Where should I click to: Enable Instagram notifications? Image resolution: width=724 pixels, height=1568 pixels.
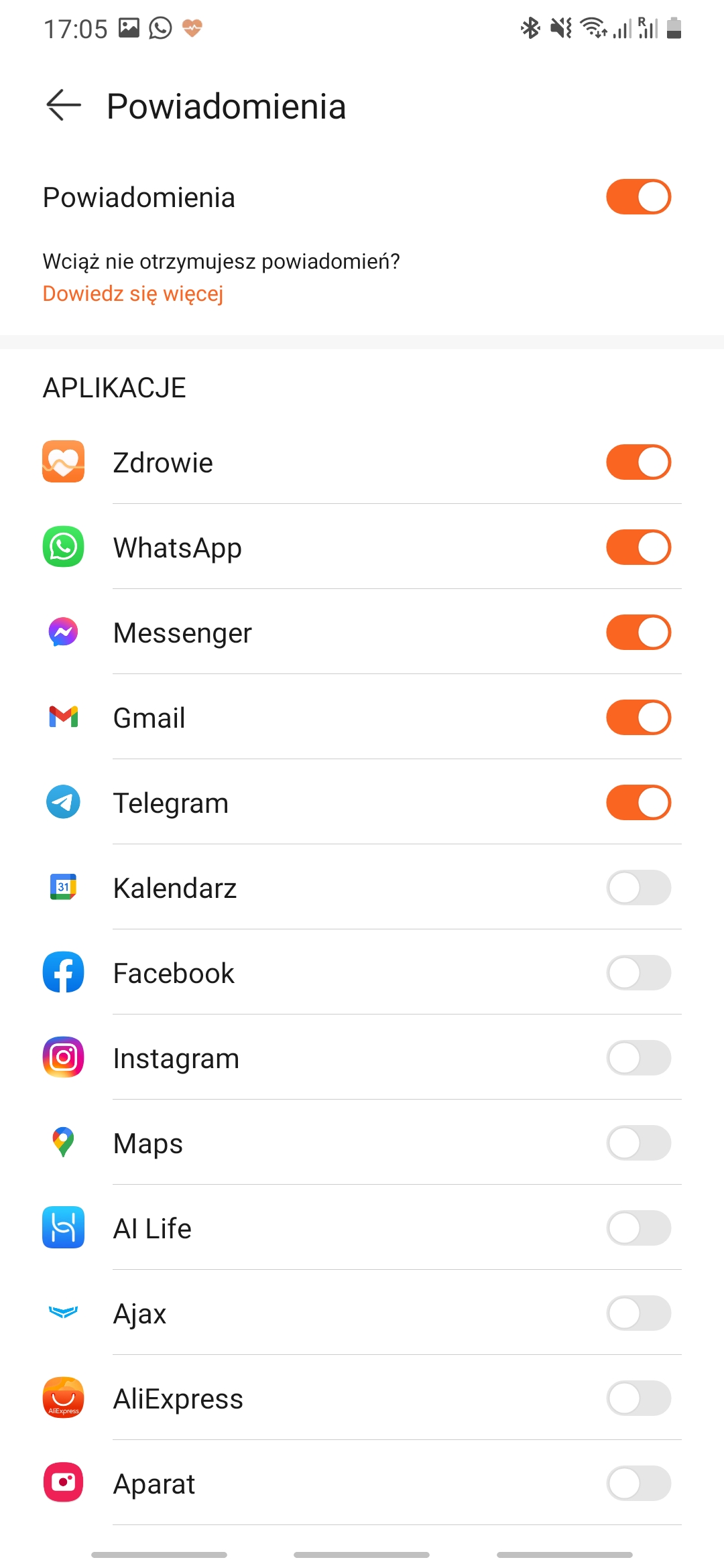[x=638, y=1058]
